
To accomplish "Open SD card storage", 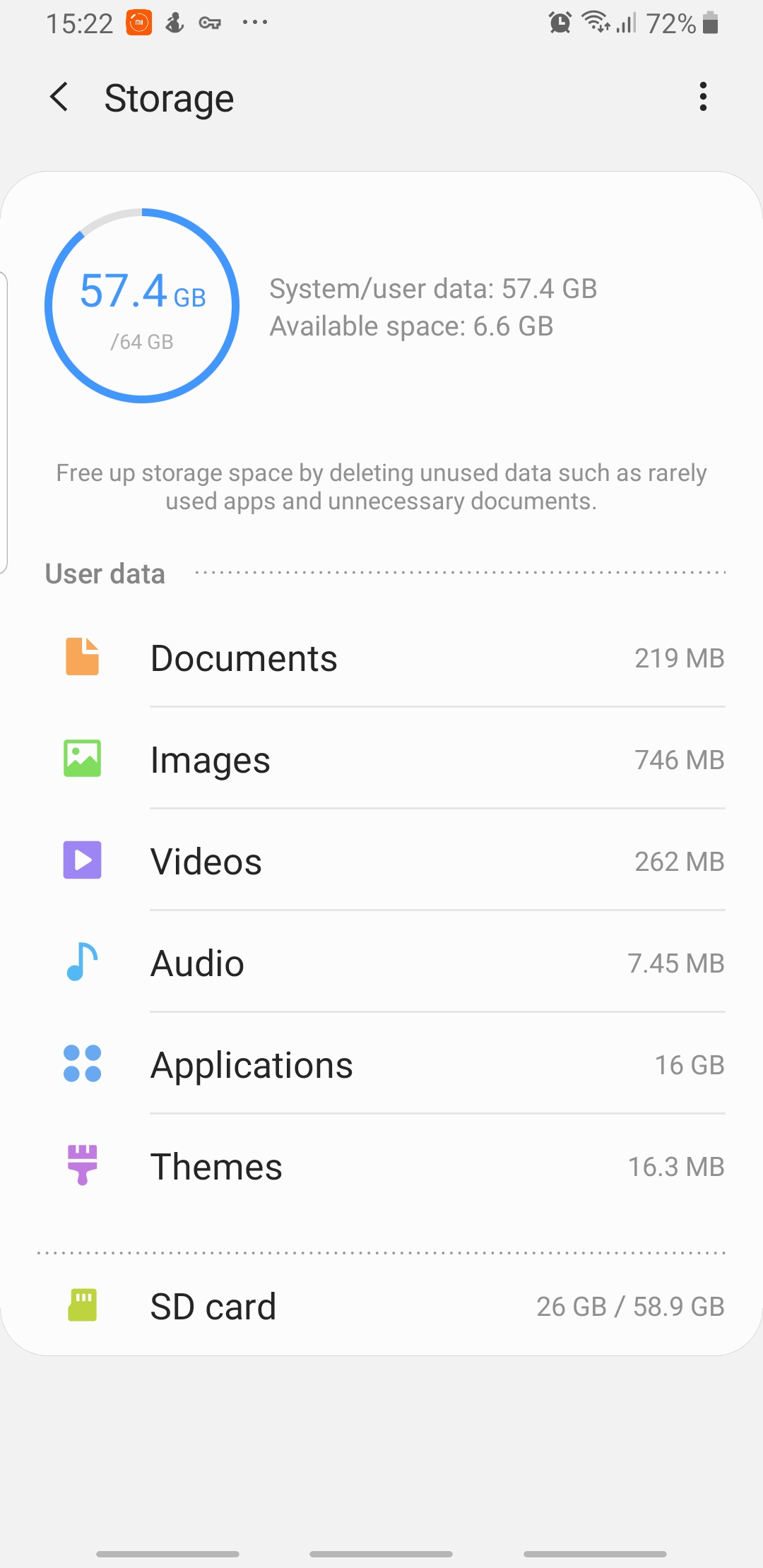I will (381, 1307).
